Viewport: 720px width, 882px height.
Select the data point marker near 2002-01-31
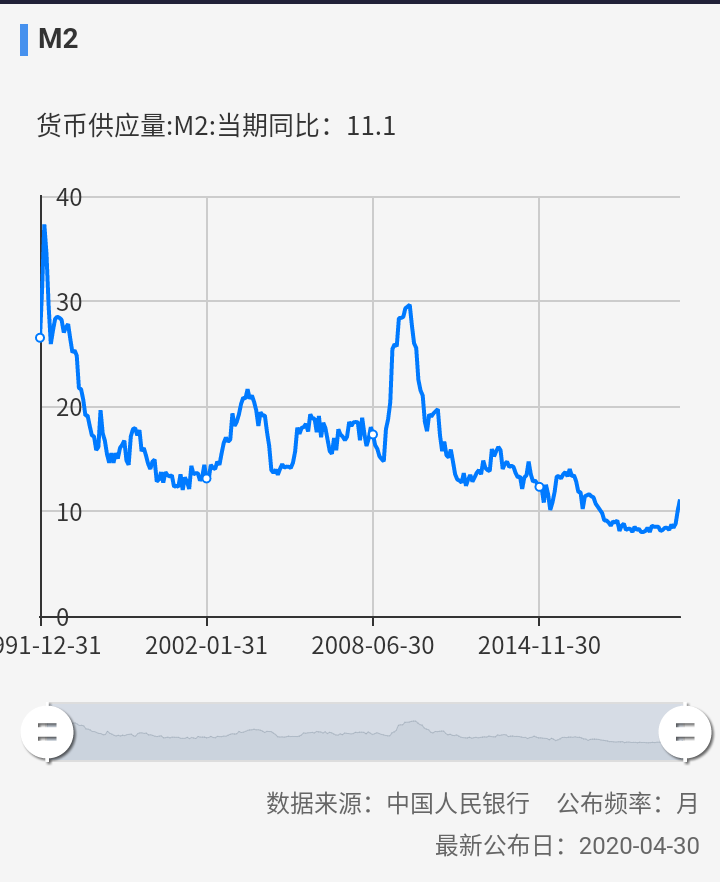(206, 477)
